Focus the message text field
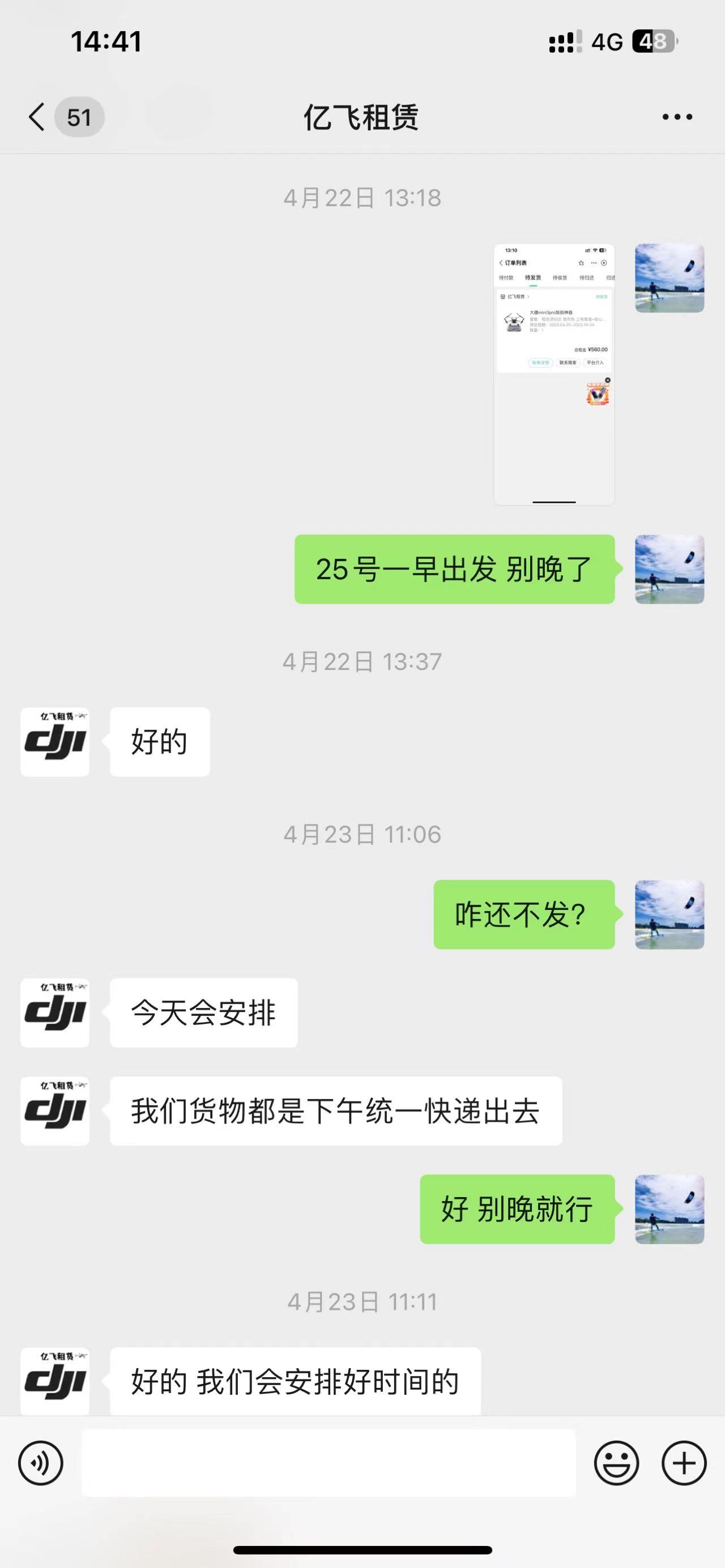This screenshot has height=1568, width=725. (x=329, y=1463)
